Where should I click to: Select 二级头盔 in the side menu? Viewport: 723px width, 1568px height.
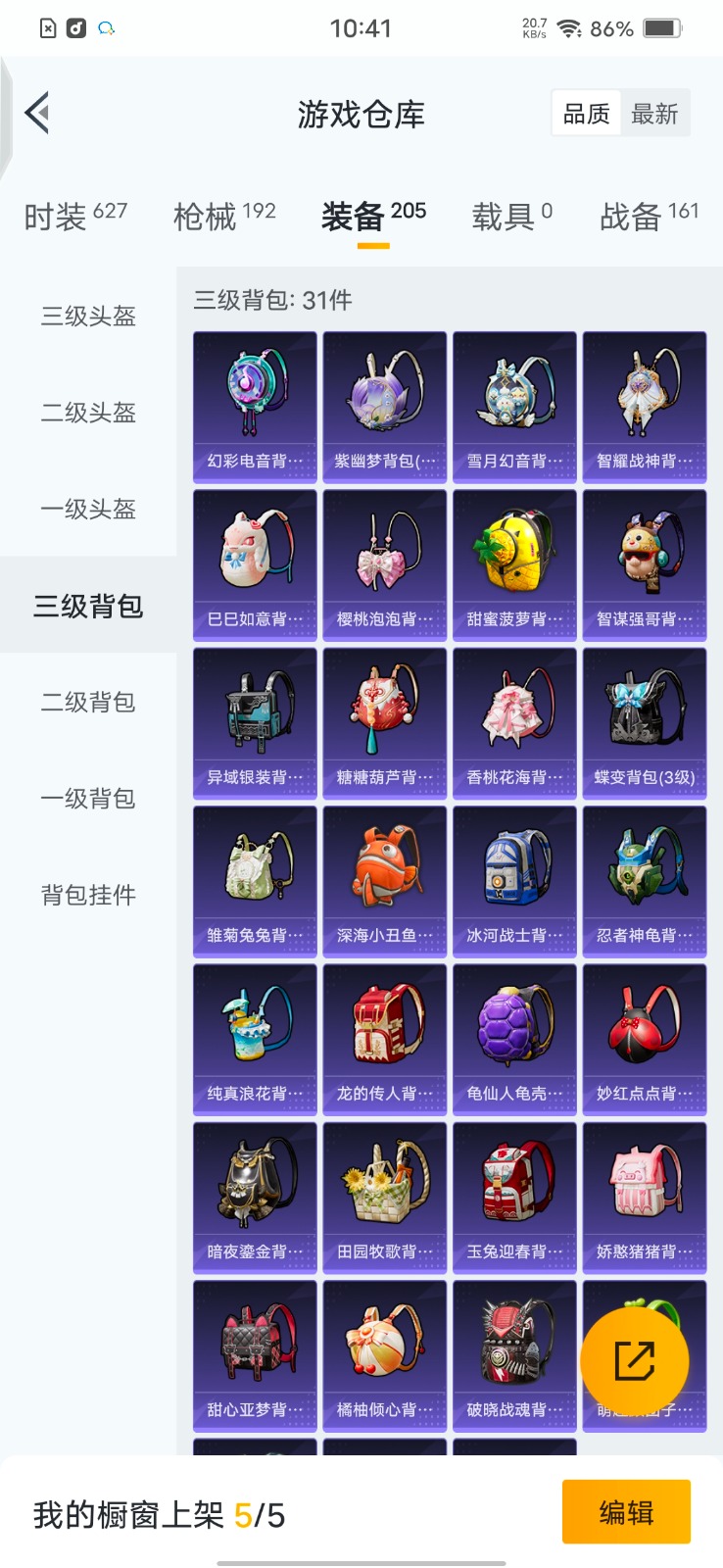tap(88, 413)
